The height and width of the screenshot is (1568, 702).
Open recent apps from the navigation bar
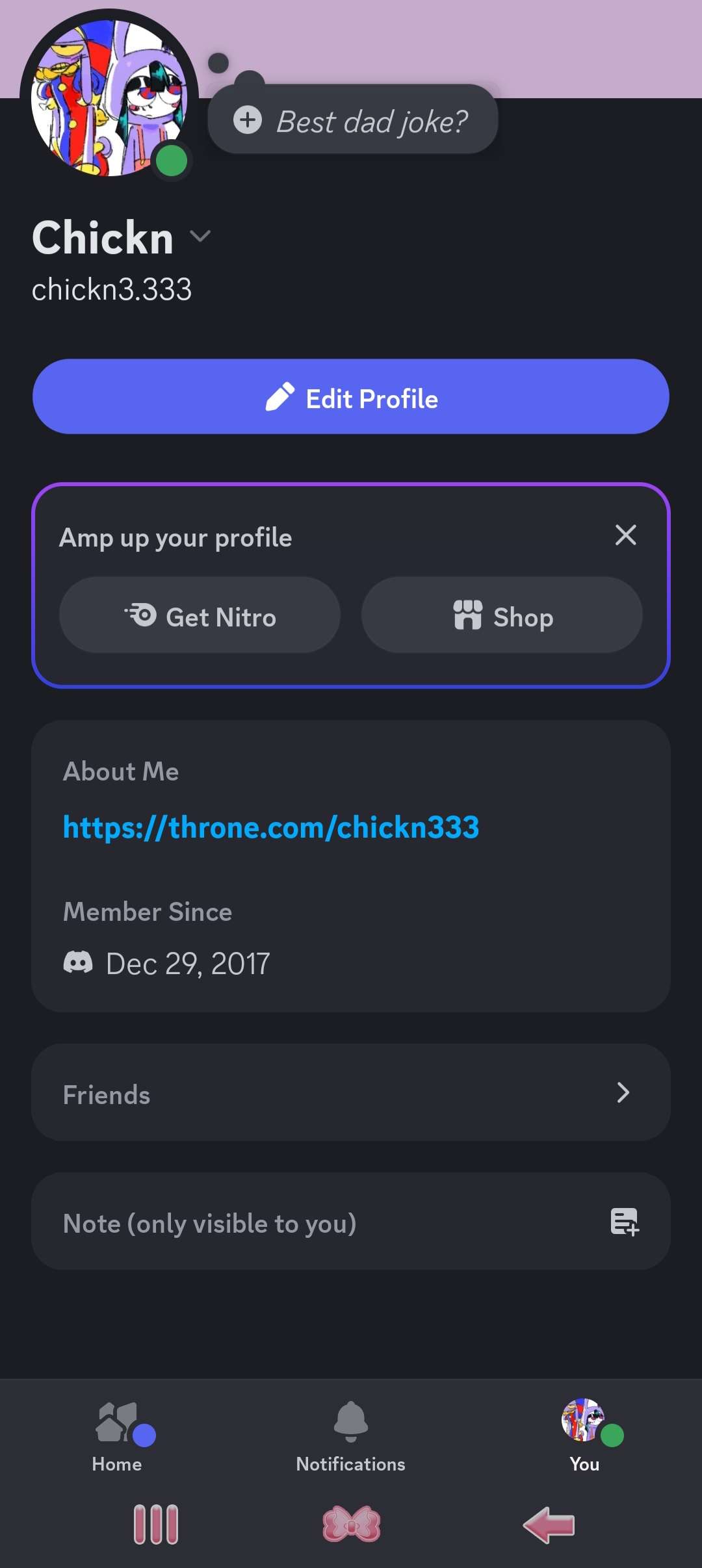click(x=156, y=1524)
